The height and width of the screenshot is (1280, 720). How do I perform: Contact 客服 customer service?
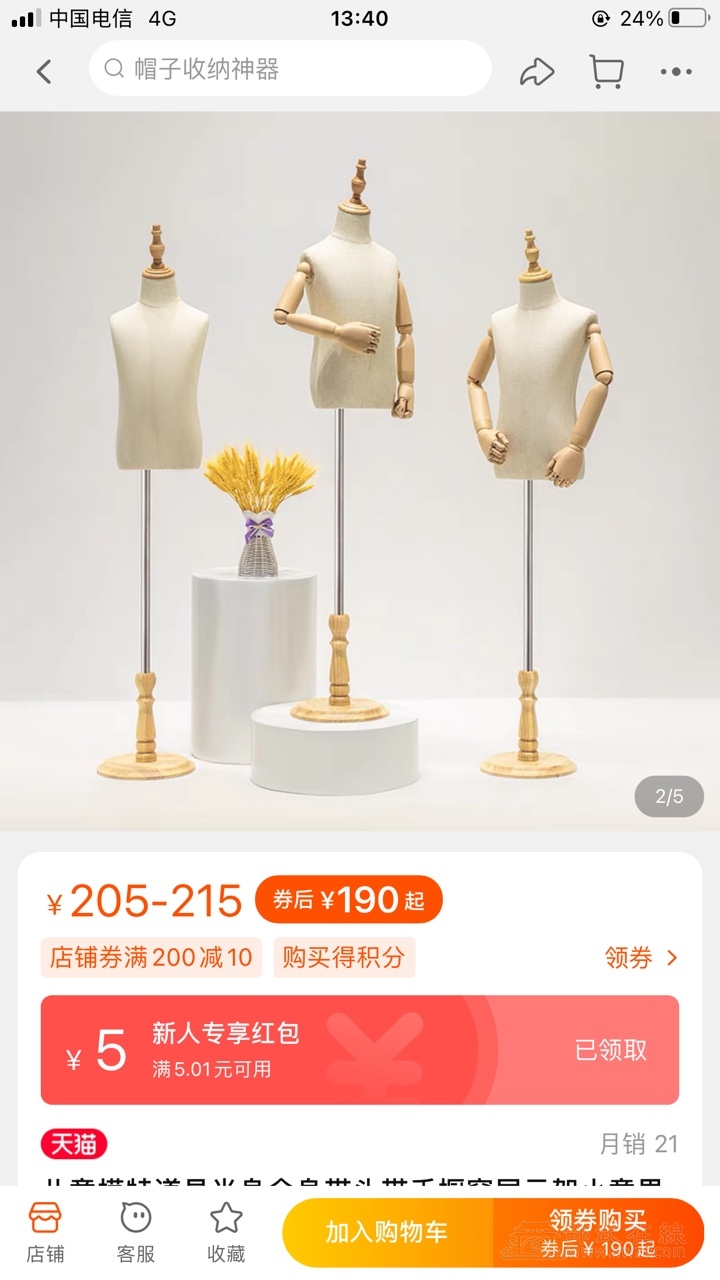(x=136, y=1232)
